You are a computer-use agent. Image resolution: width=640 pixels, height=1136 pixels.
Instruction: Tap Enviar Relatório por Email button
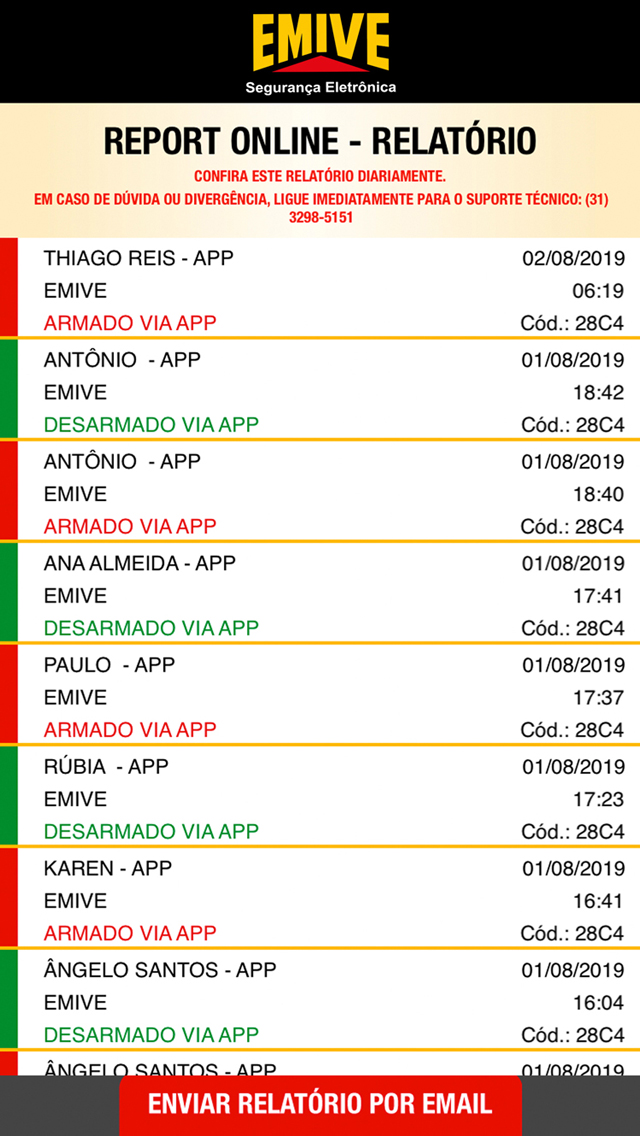(x=320, y=1105)
